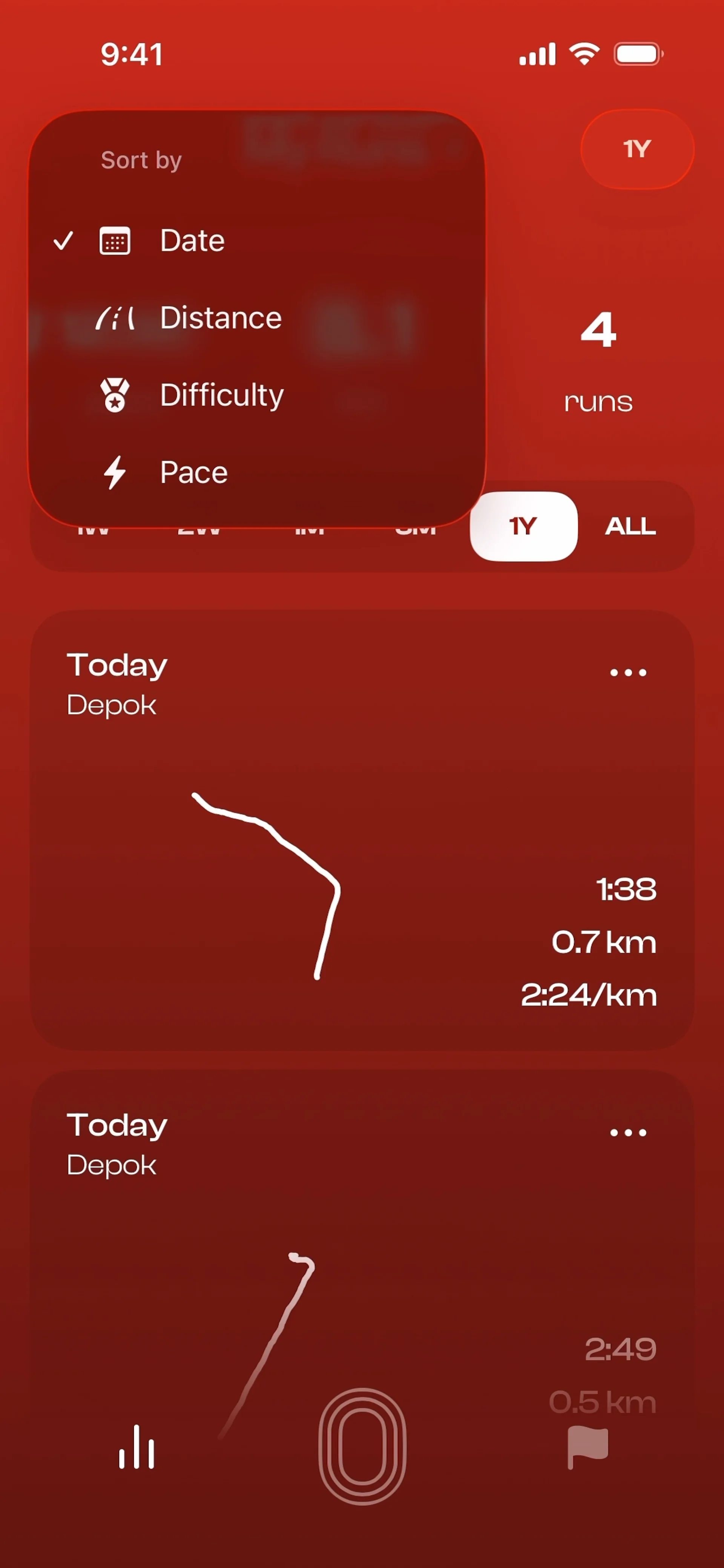Tap the red 1Y range button at top
This screenshot has height=1568, width=724.
pos(637,149)
